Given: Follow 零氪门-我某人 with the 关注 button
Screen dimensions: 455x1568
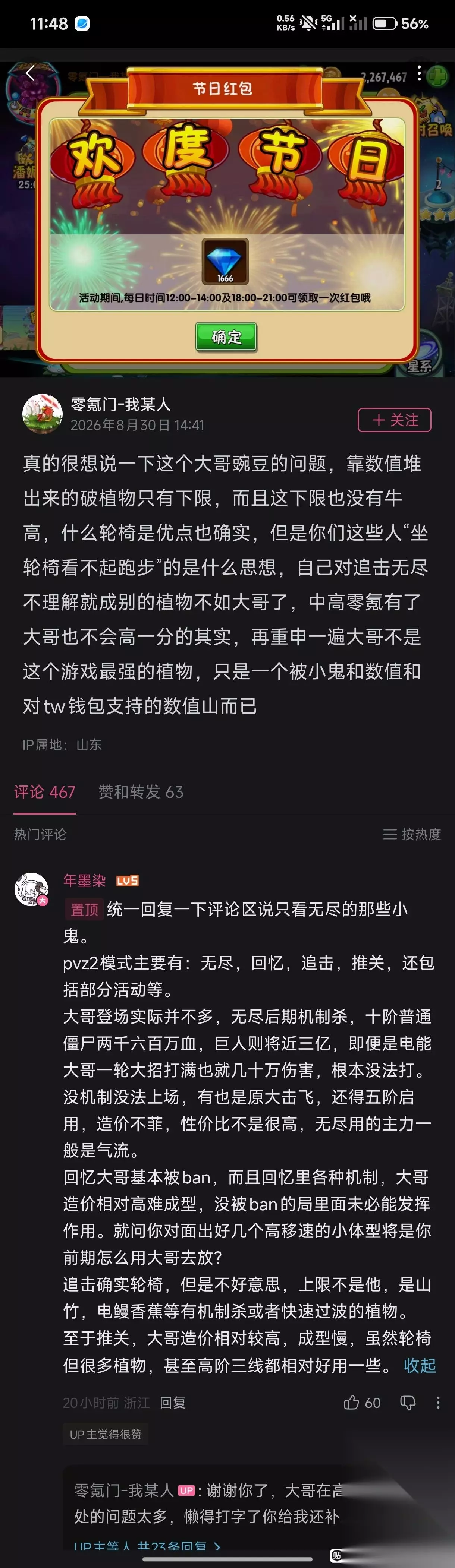Looking at the screenshot, I should 394,420.
